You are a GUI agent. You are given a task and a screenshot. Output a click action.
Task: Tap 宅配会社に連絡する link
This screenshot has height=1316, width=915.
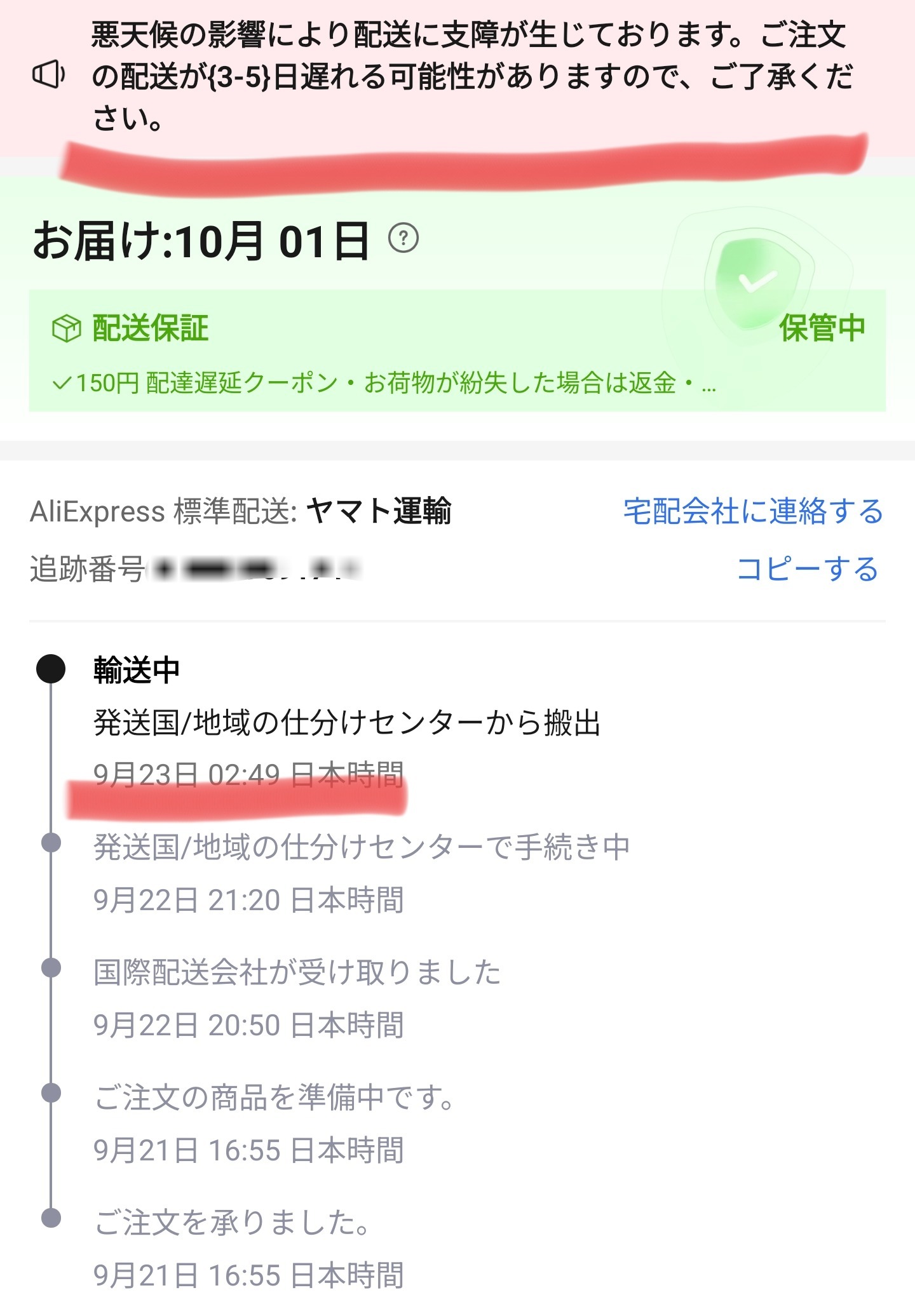[753, 511]
